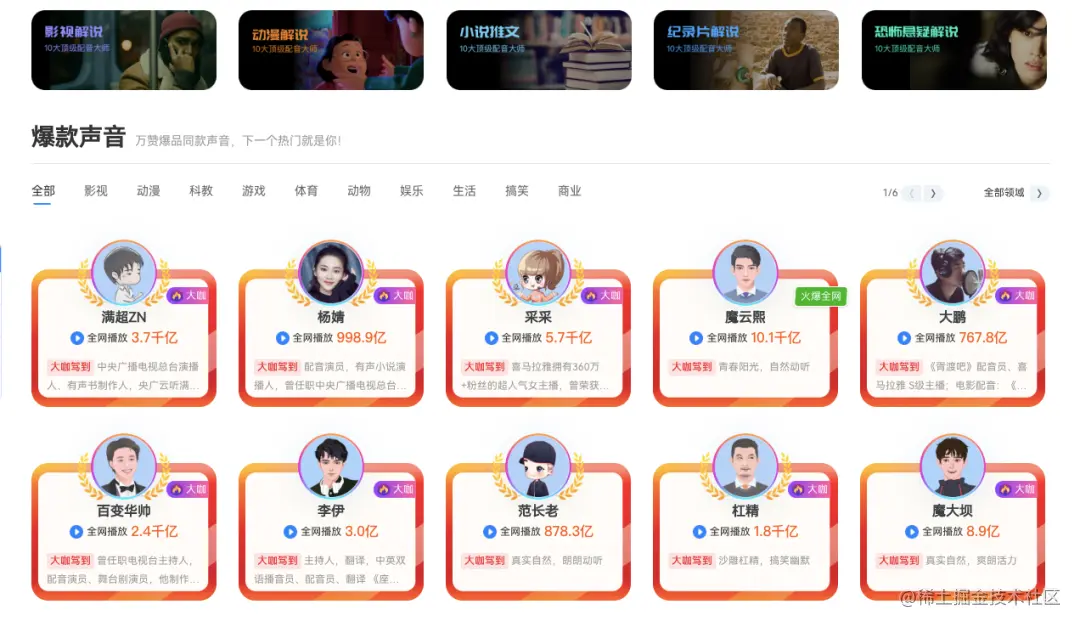Select the 科教 category tab
This screenshot has width=1080, height=627.
pos(201,191)
